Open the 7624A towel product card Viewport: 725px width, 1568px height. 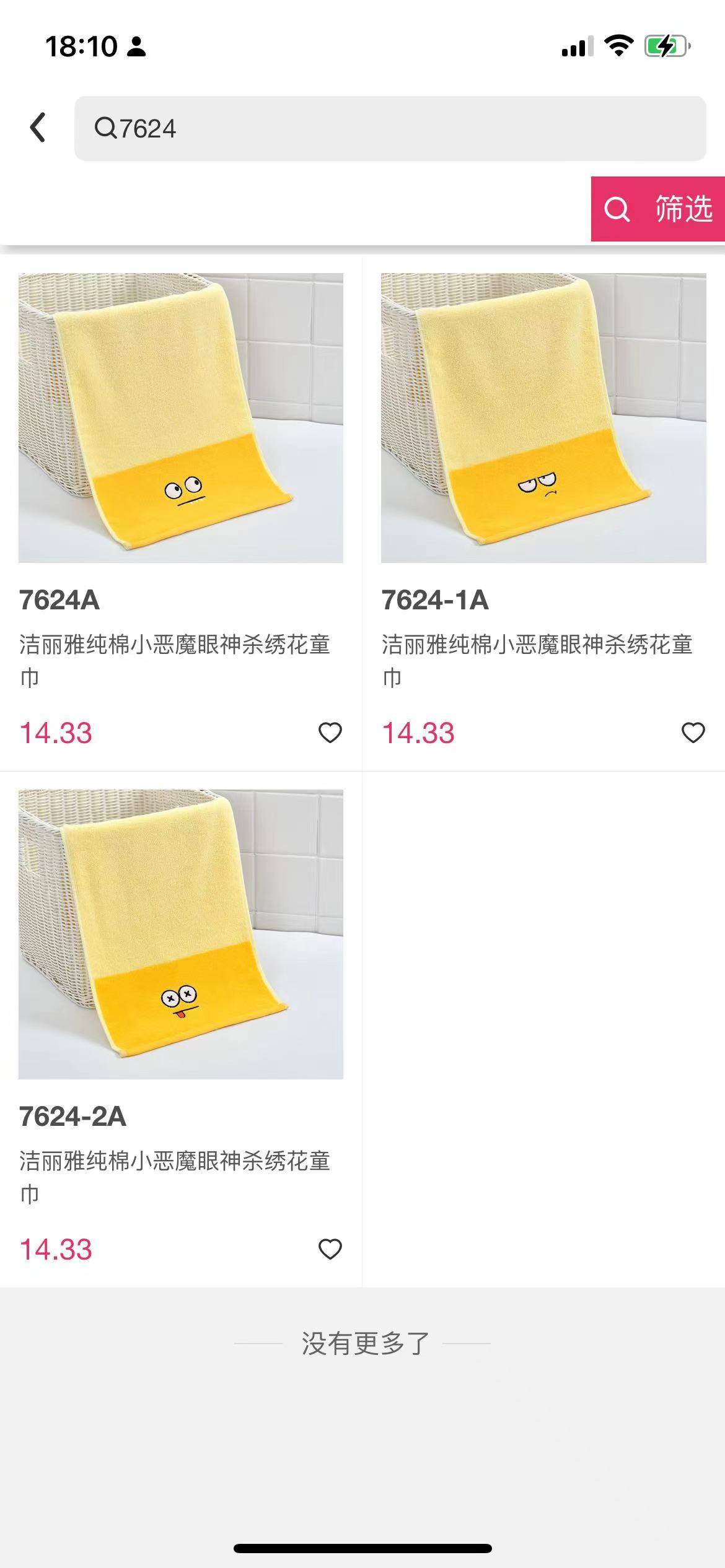point(180,418)
